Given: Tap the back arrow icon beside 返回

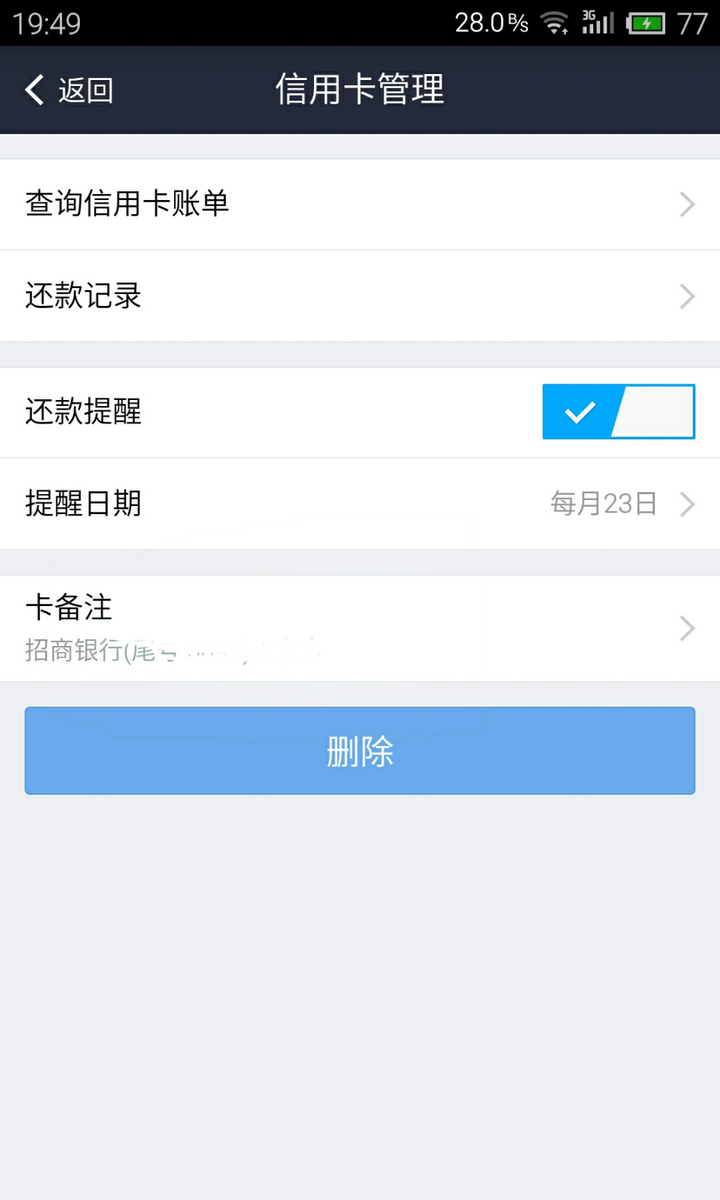Looking at the screenshot, I should pyautogui.click(x=33, y=89).
